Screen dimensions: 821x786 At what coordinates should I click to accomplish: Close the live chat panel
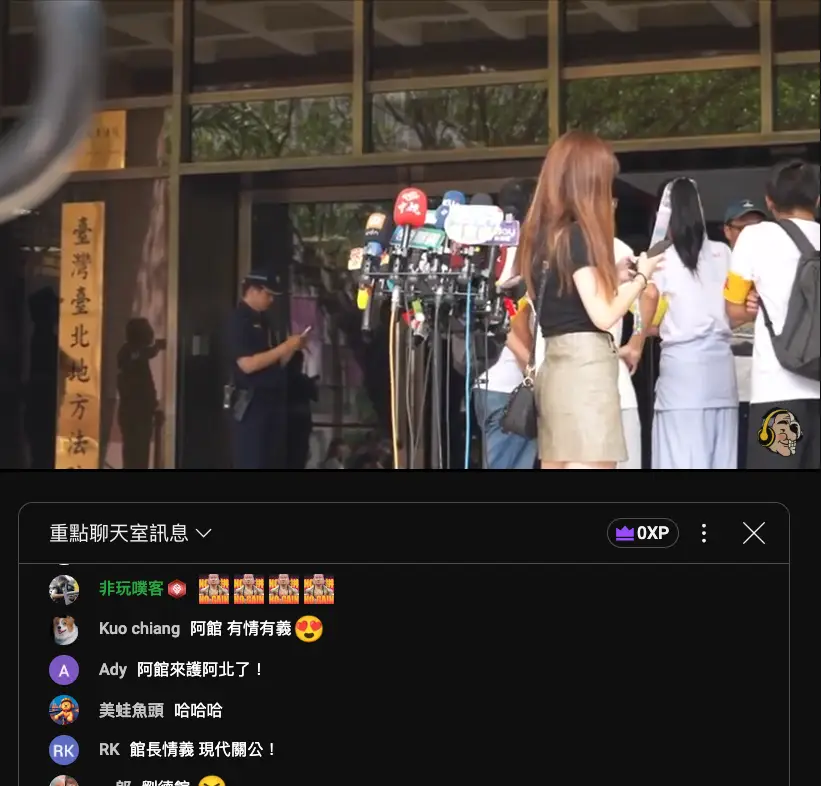click(754, 533)
